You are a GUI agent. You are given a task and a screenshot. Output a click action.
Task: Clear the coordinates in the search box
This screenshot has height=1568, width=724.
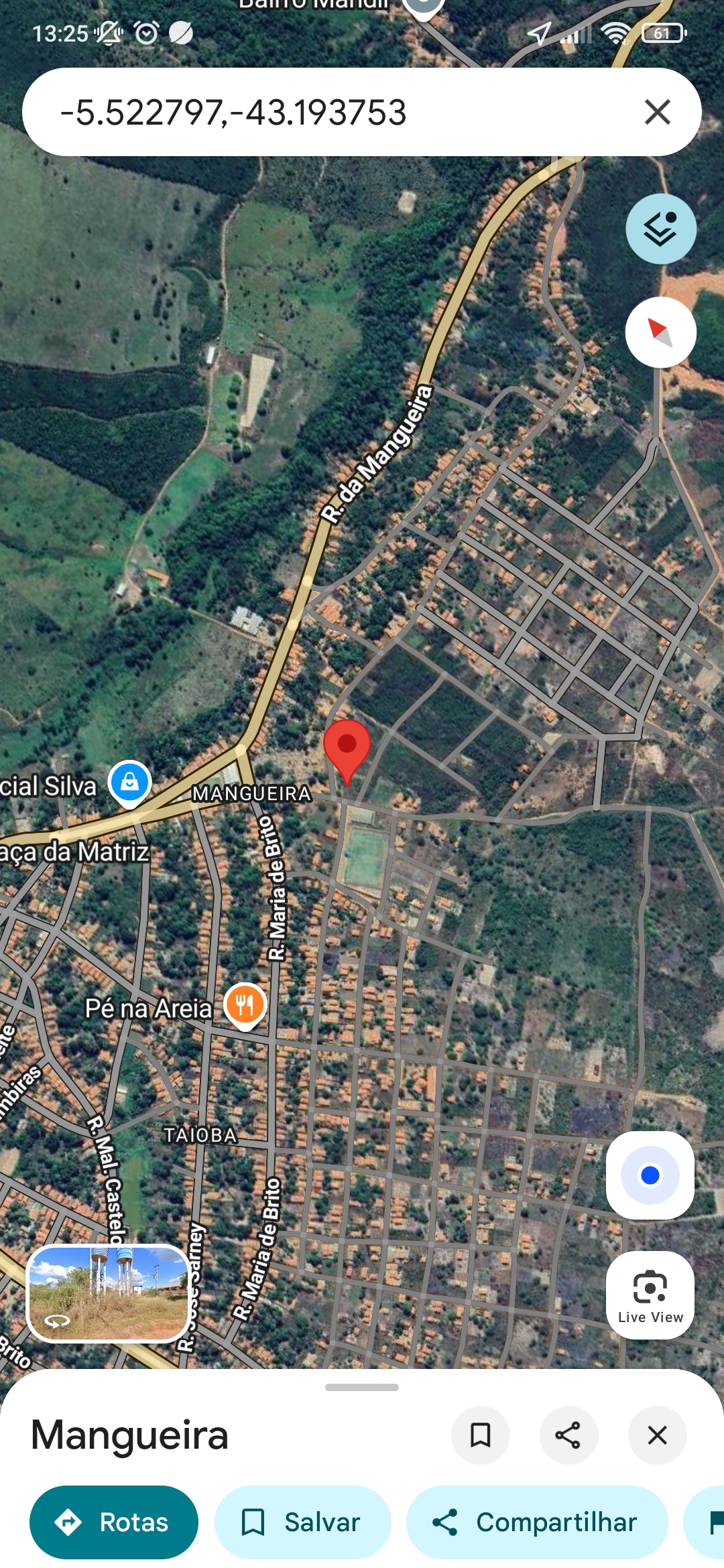[x=658, y=112]
